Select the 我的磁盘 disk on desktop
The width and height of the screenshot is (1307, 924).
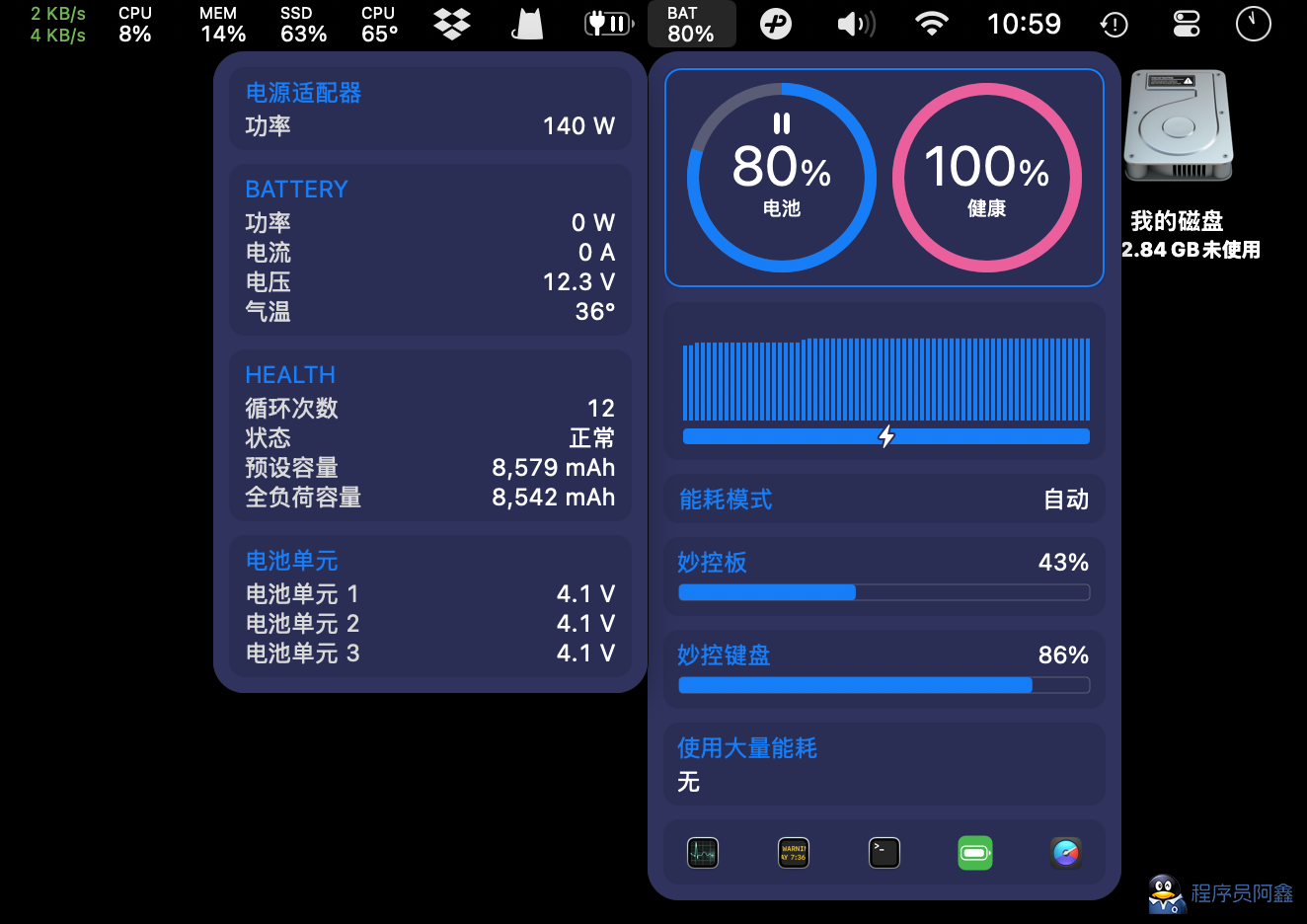coord(1178,126)
